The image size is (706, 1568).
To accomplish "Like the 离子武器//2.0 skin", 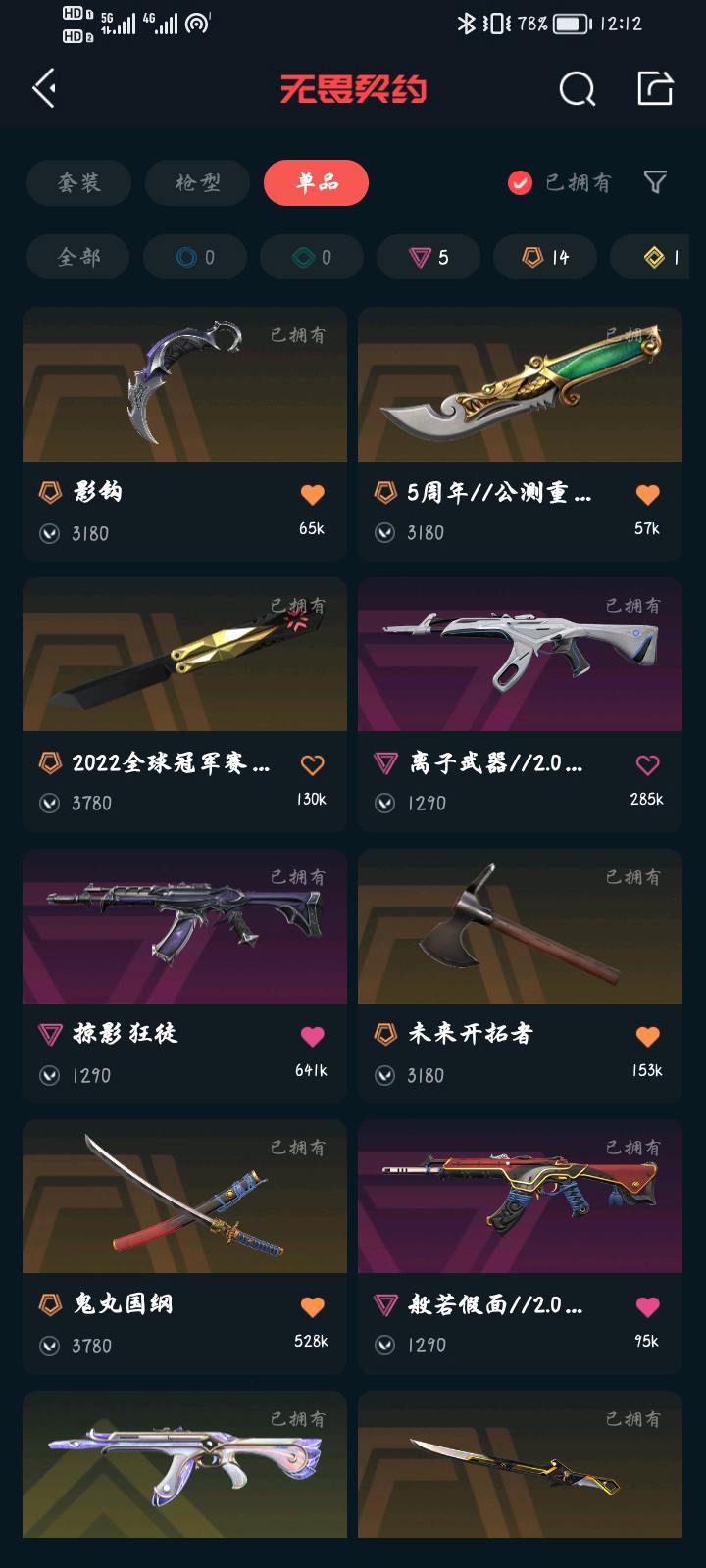I will pyautogui.click(x=647, y=765).
